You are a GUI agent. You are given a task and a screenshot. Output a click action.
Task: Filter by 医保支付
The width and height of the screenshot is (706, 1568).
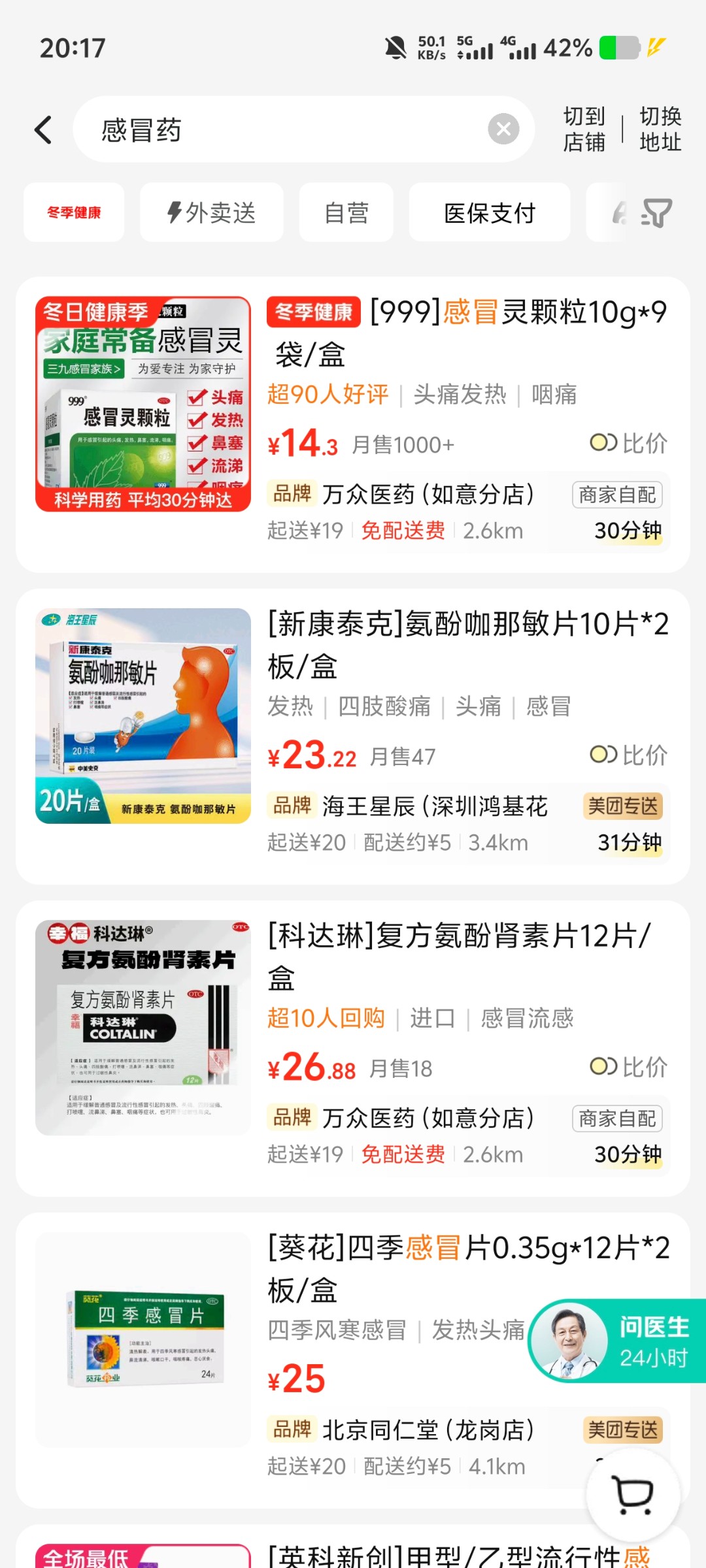tap(489, 213)
